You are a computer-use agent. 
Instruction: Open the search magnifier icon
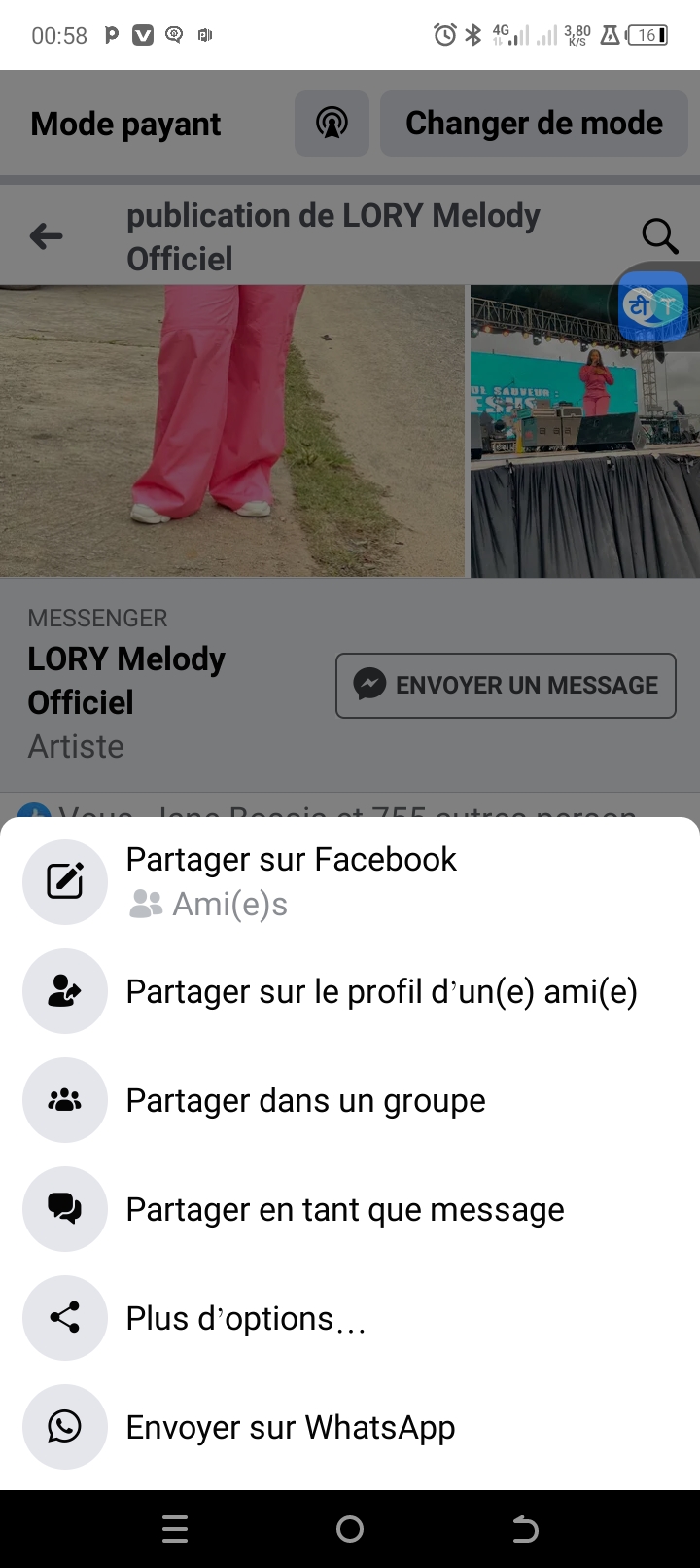tap(659, 235)
